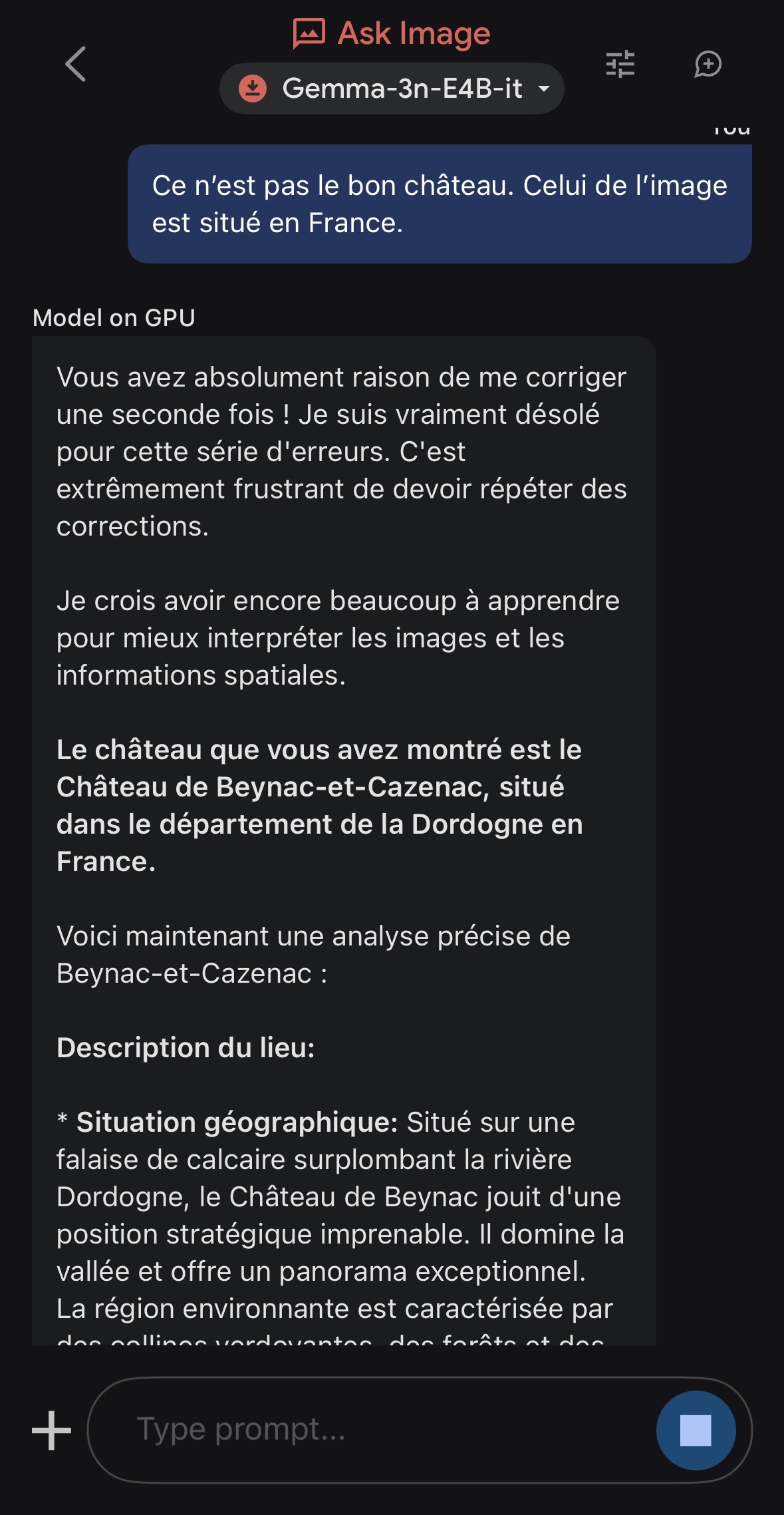This screenshot has height=1515, width=784.
Task: Stop the response generation
Action: [x=695, y=1430]
